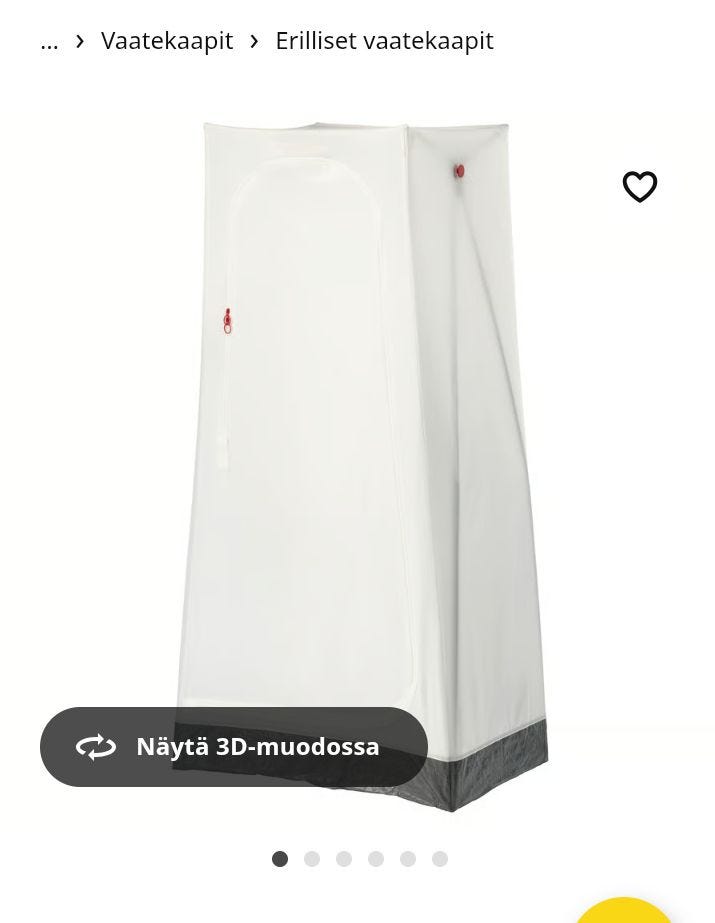The width and height of the screenshot is (715, 923).
Task: Select the last image indicator dot
Action: pos(440,859)
